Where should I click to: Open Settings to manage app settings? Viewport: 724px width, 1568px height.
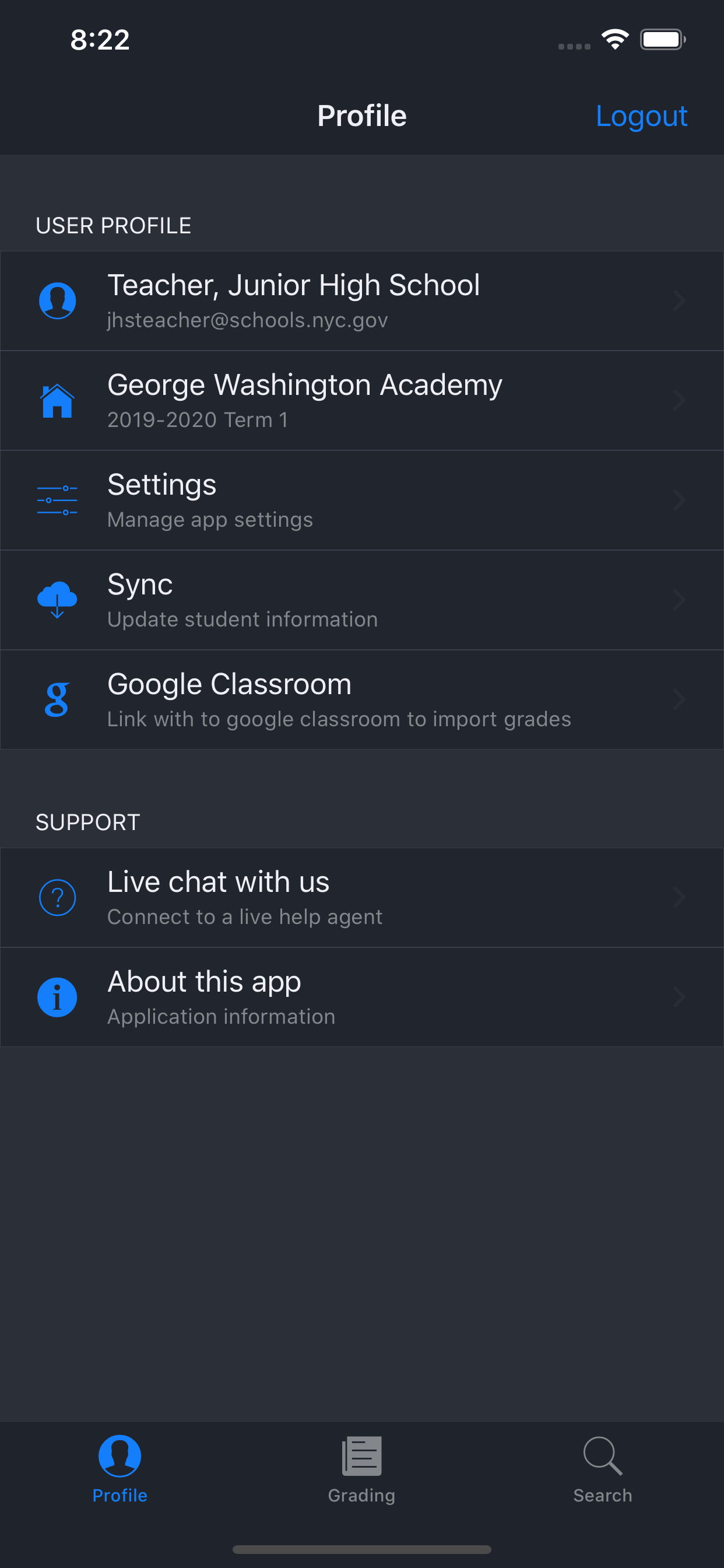tap(362, 501)
